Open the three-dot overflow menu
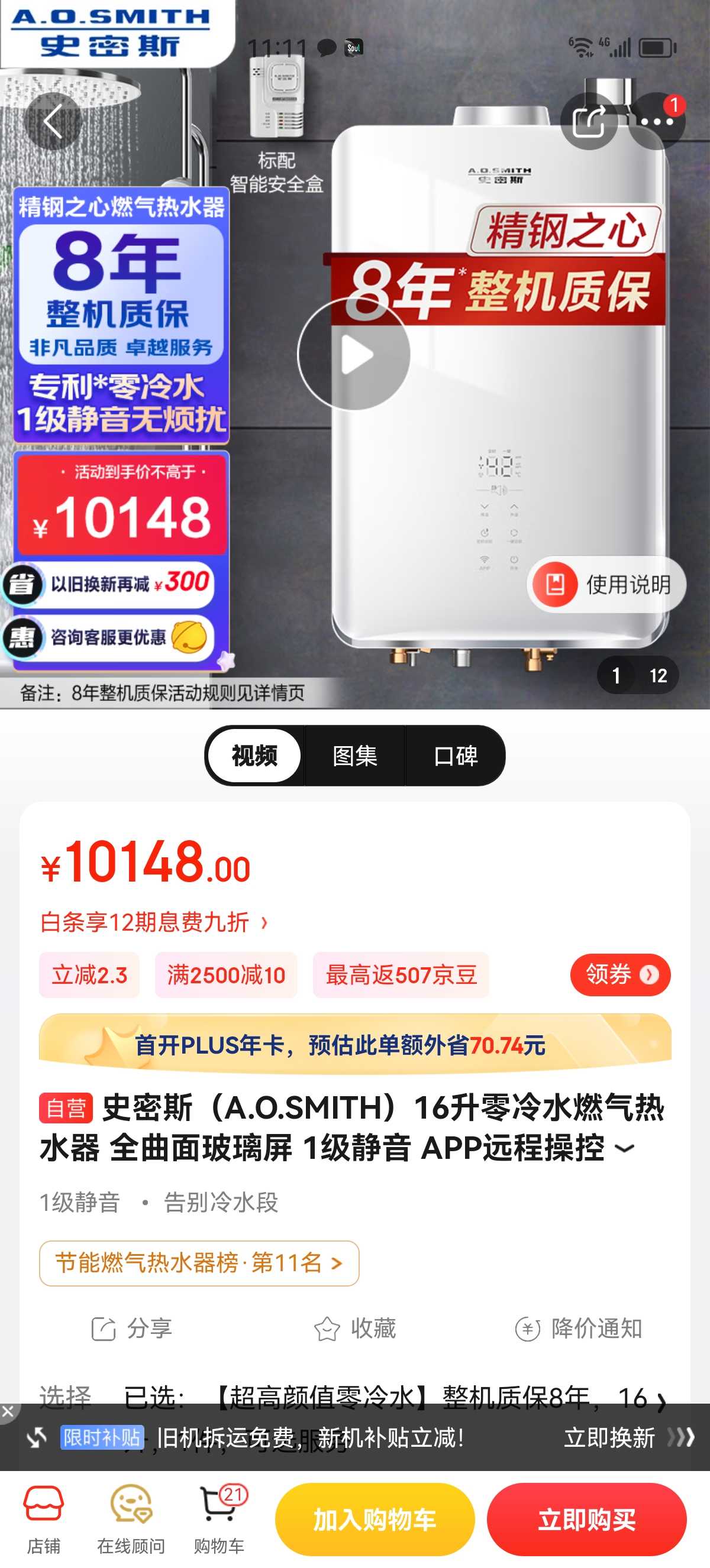Image resolution: width=710 pixels, height=1568 pixels. (x=656, y=121)
